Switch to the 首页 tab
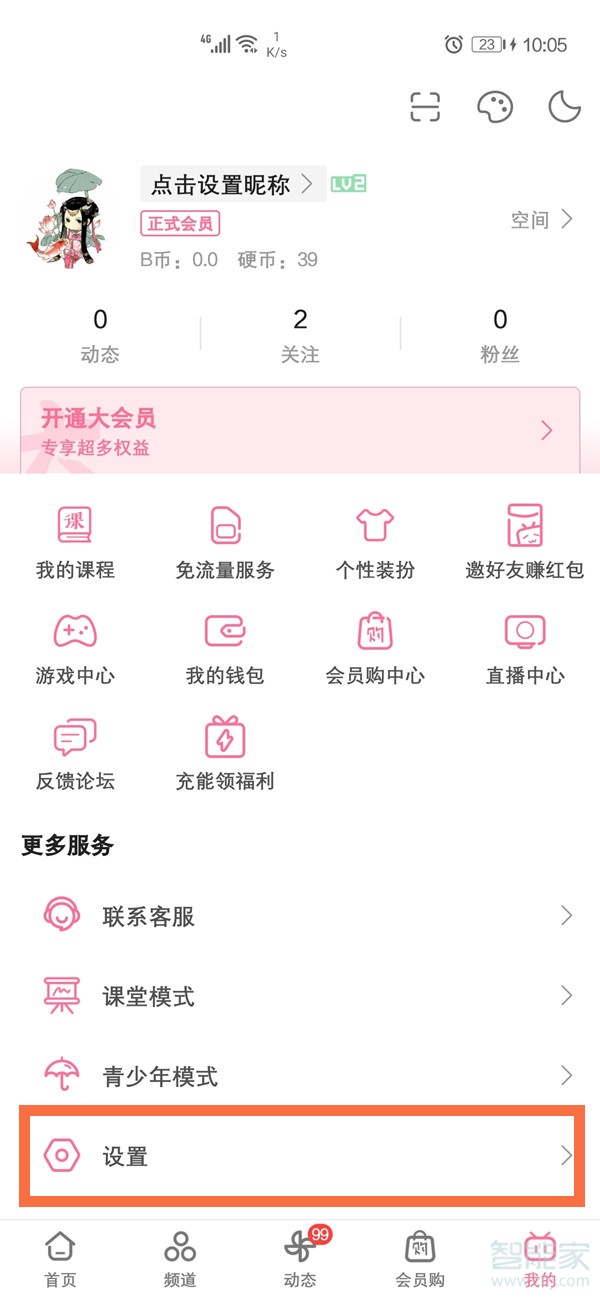The height and width of the screenshot is (1300, 600). [x=60, y=1258]
